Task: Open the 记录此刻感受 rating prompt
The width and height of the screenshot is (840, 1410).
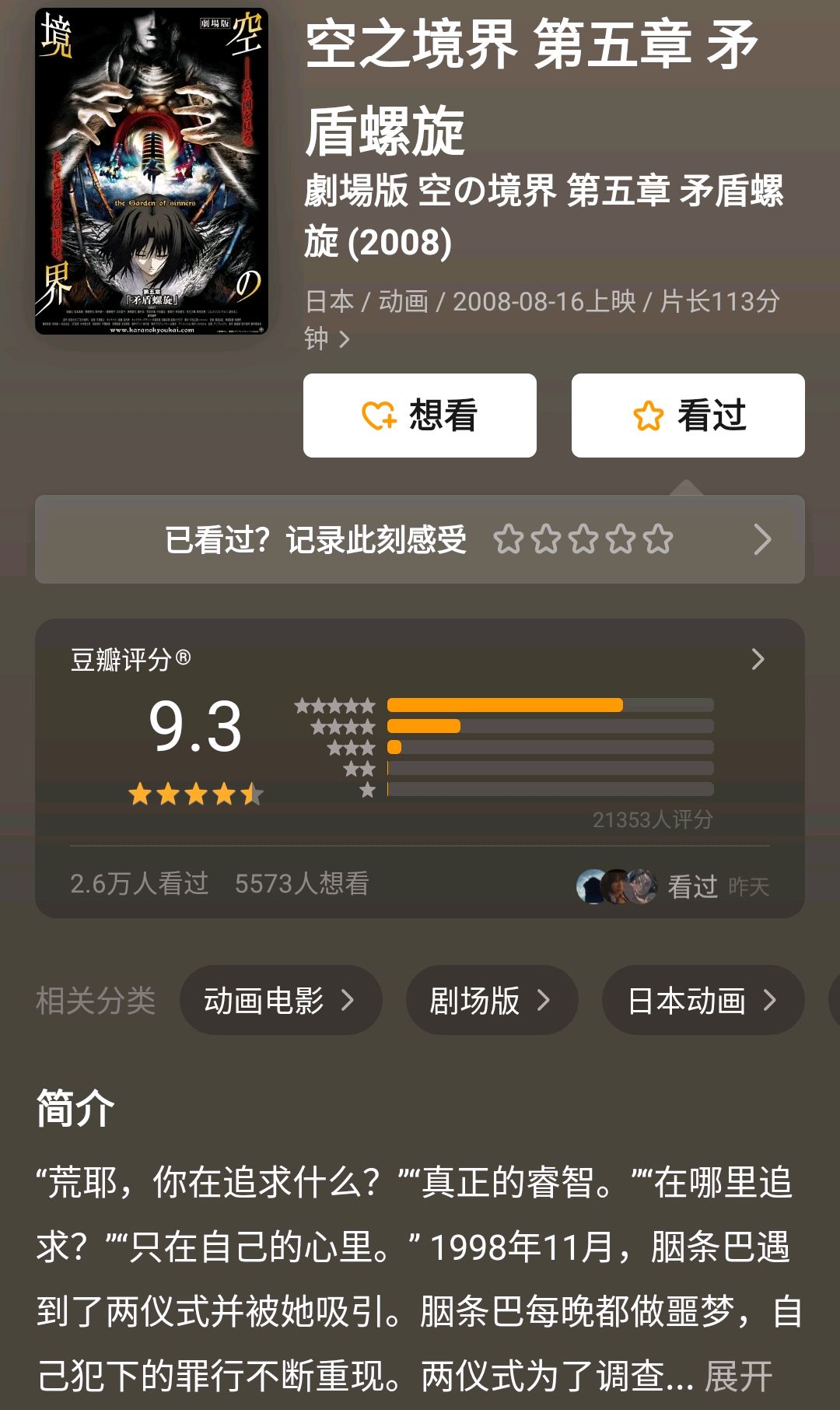Action: click(x=420, y=539)
